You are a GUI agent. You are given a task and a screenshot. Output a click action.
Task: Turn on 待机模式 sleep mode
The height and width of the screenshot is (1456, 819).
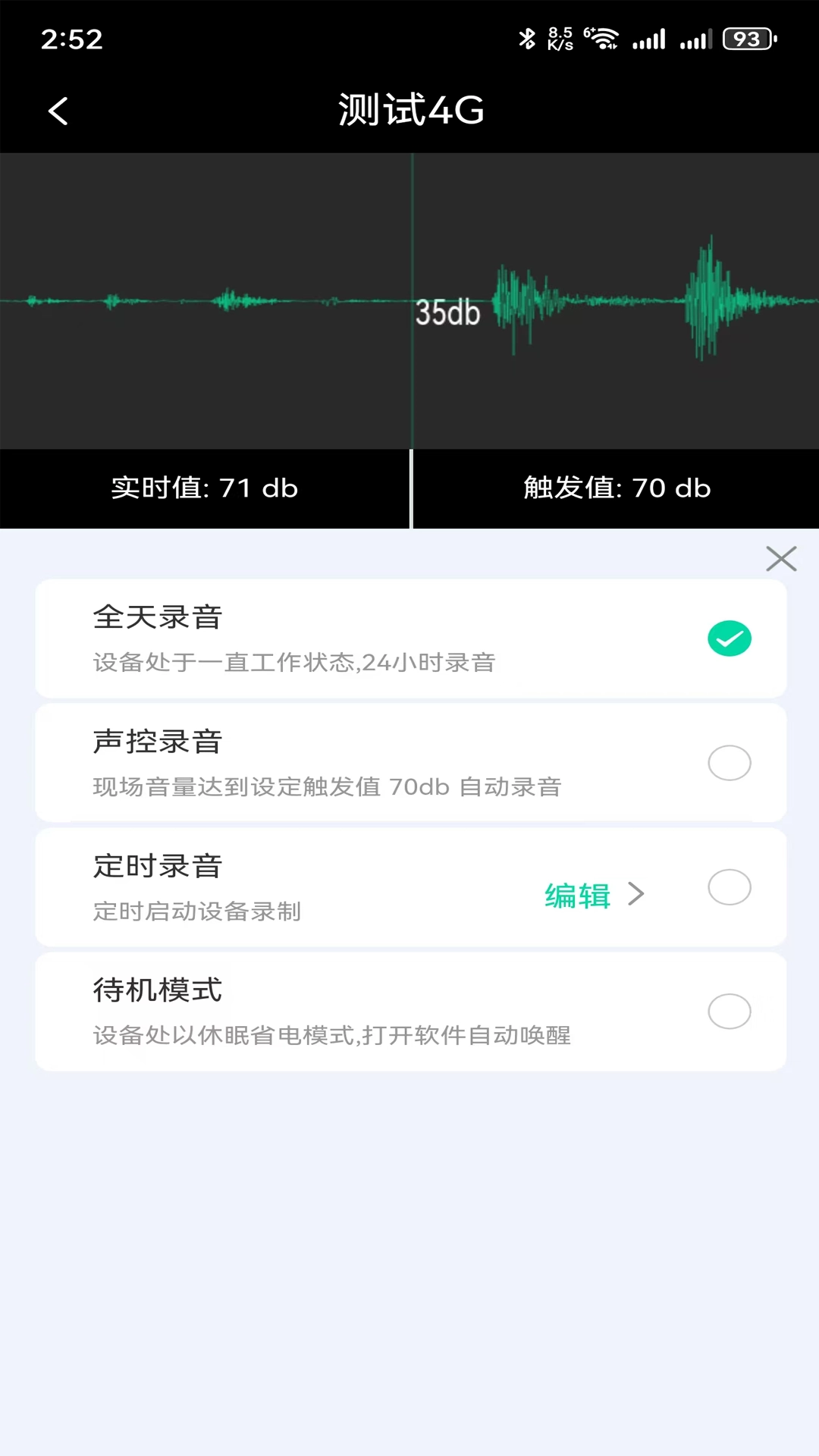[729, 1012]
